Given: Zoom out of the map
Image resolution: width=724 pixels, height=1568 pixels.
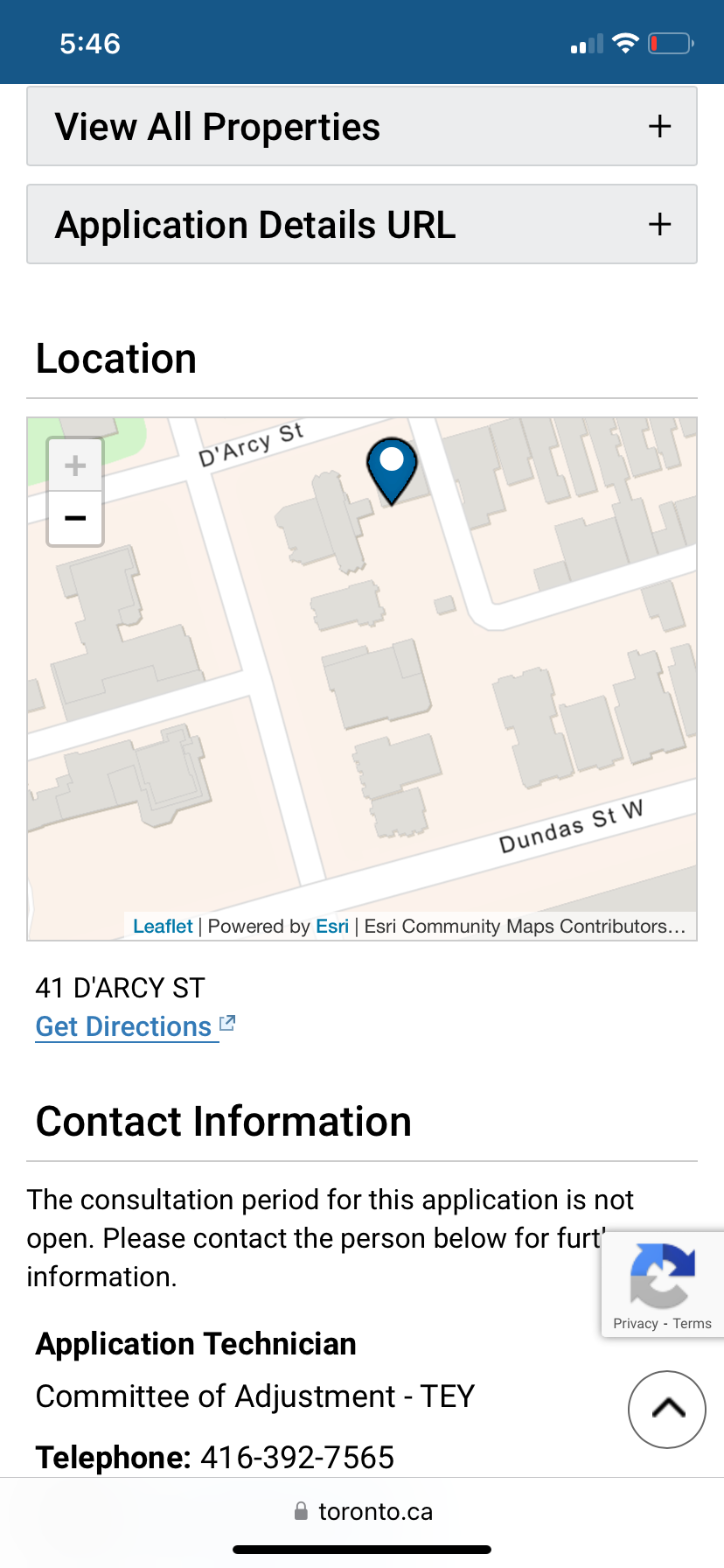Looking at the screenshot, I should (x=75, y=519).
